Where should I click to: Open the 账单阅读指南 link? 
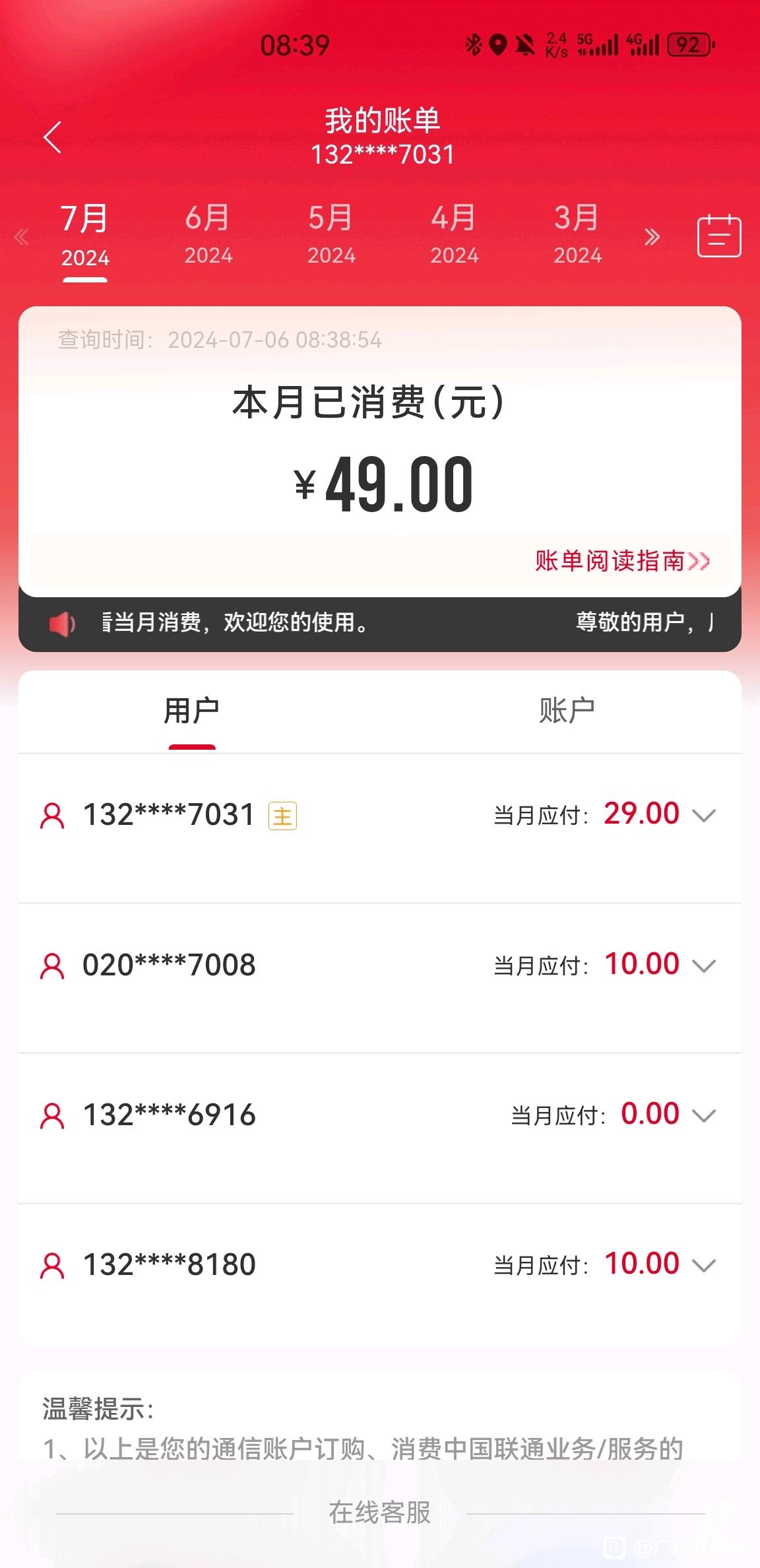click(622, 561)
